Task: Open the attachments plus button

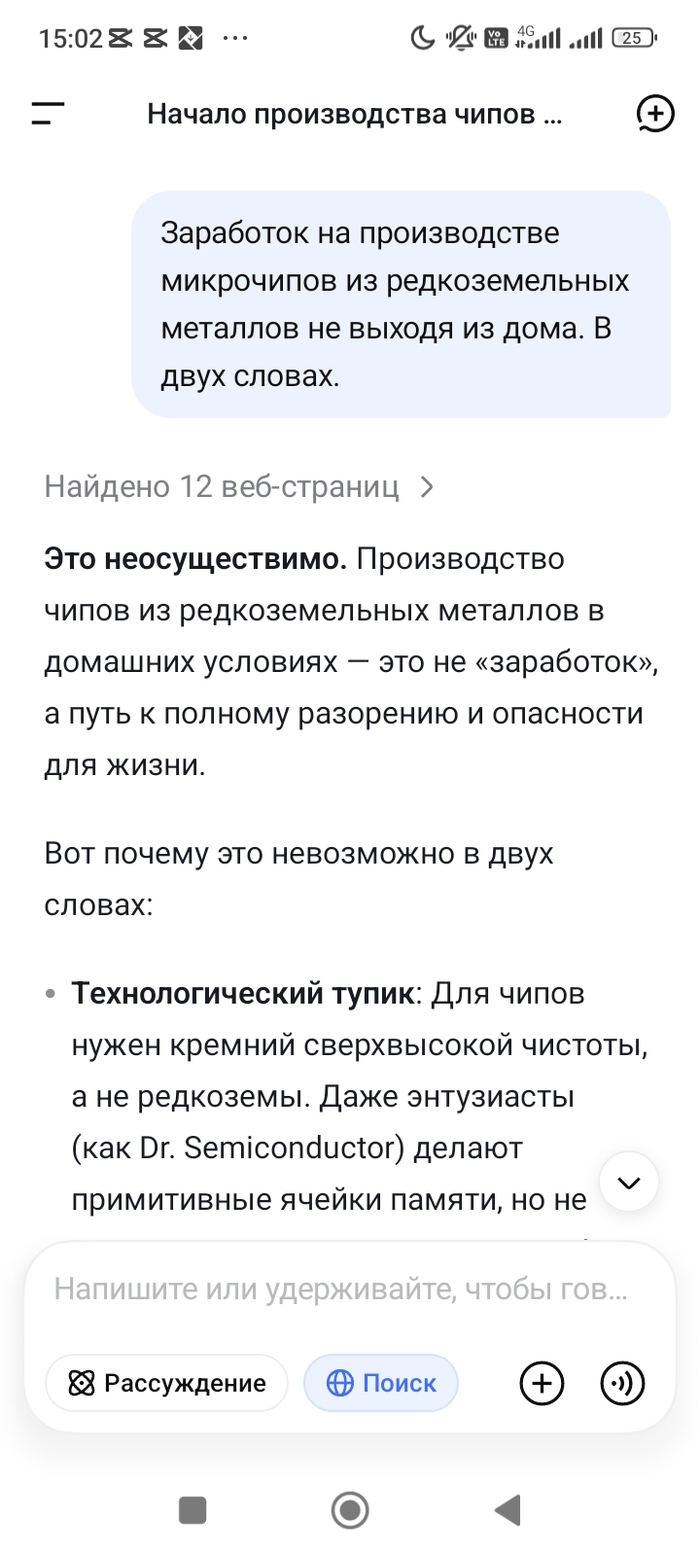Action: 542,1383
